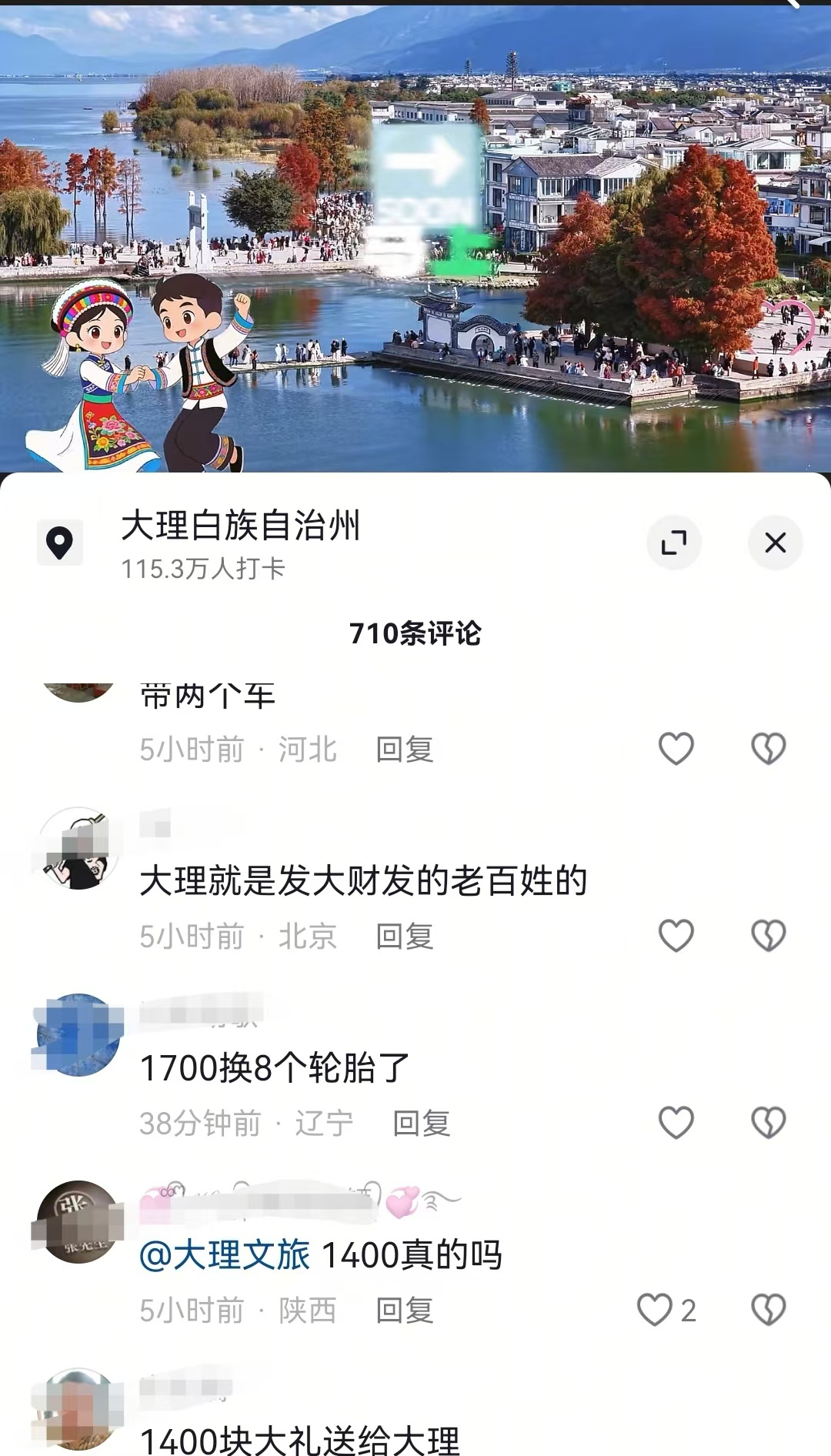Like the comment '大理就是发大财发的老百姓的'

(676, 936)
